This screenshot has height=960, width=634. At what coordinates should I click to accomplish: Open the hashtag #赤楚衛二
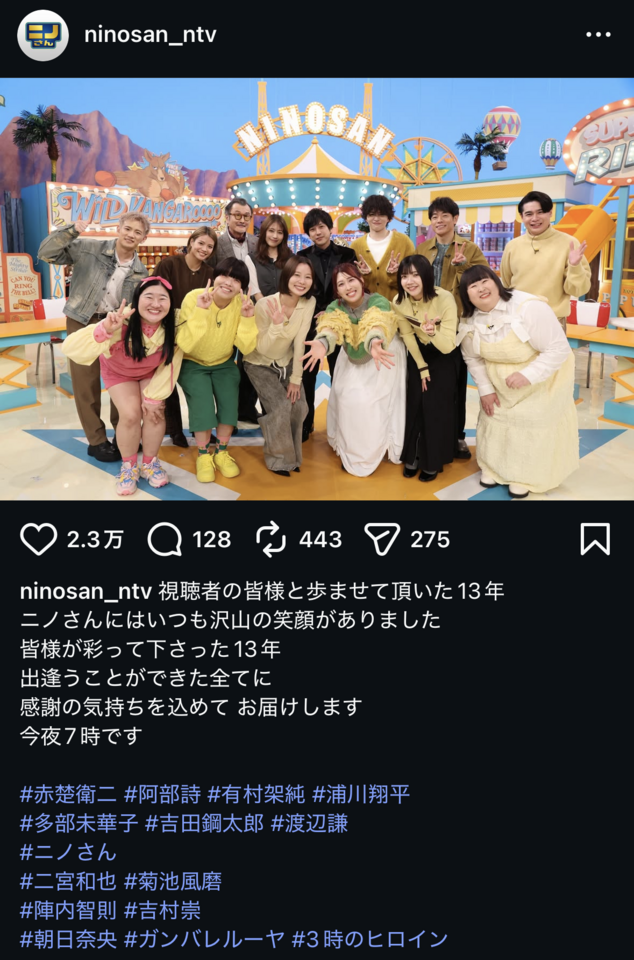pyautogui.click(x=67, y=794)
